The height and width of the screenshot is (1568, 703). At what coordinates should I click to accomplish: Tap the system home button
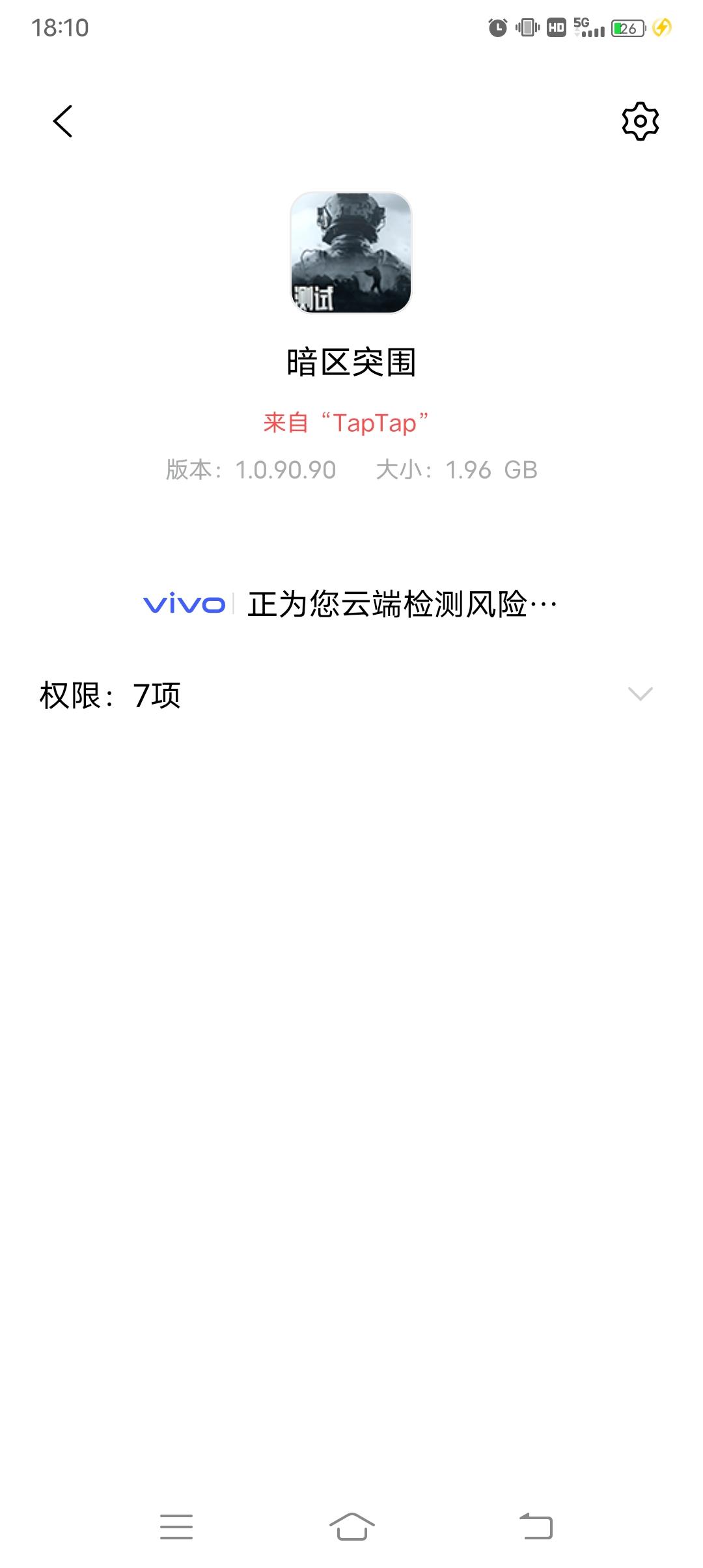pos(351,1526)
